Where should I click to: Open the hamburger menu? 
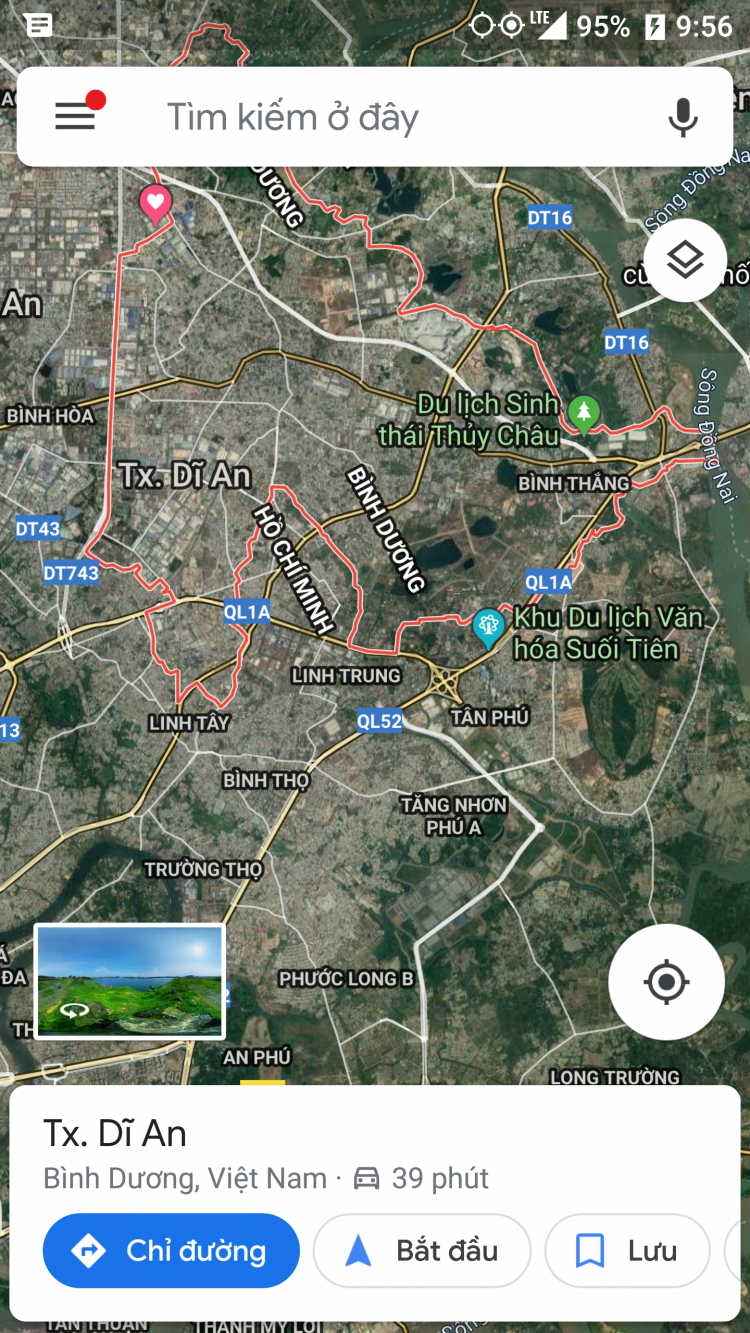coord(75,117)
